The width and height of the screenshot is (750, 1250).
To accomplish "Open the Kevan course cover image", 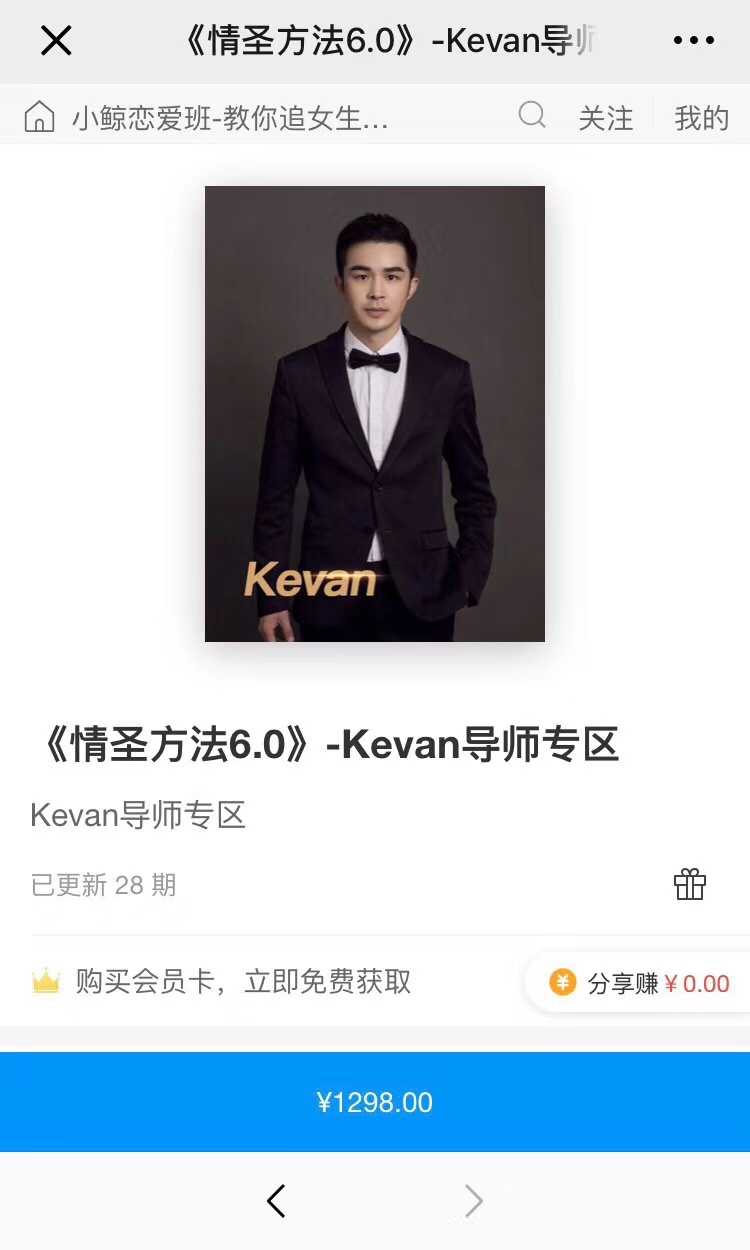I will pos(375,413).
